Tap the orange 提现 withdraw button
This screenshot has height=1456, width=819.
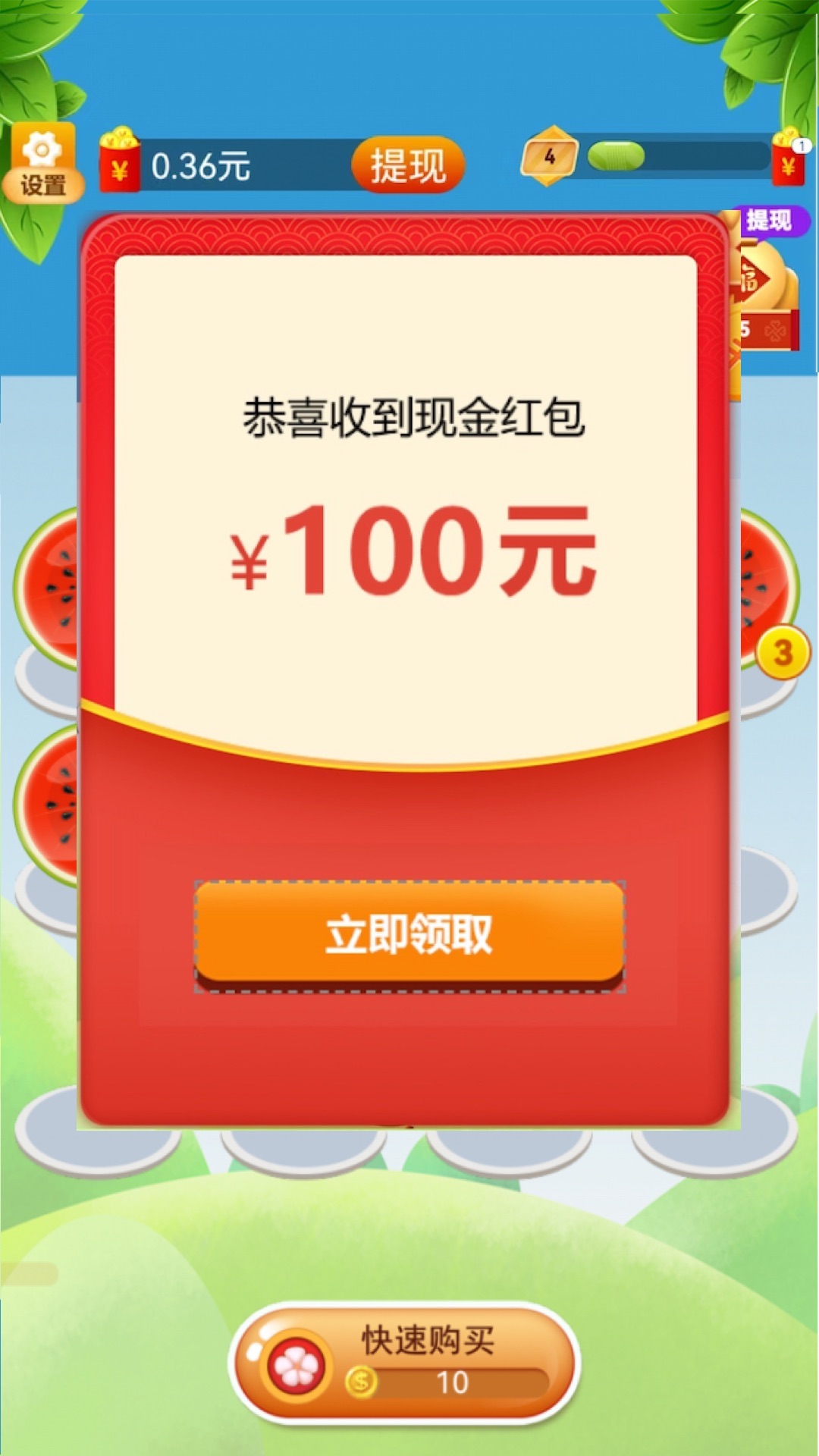[x=407, y=165]
